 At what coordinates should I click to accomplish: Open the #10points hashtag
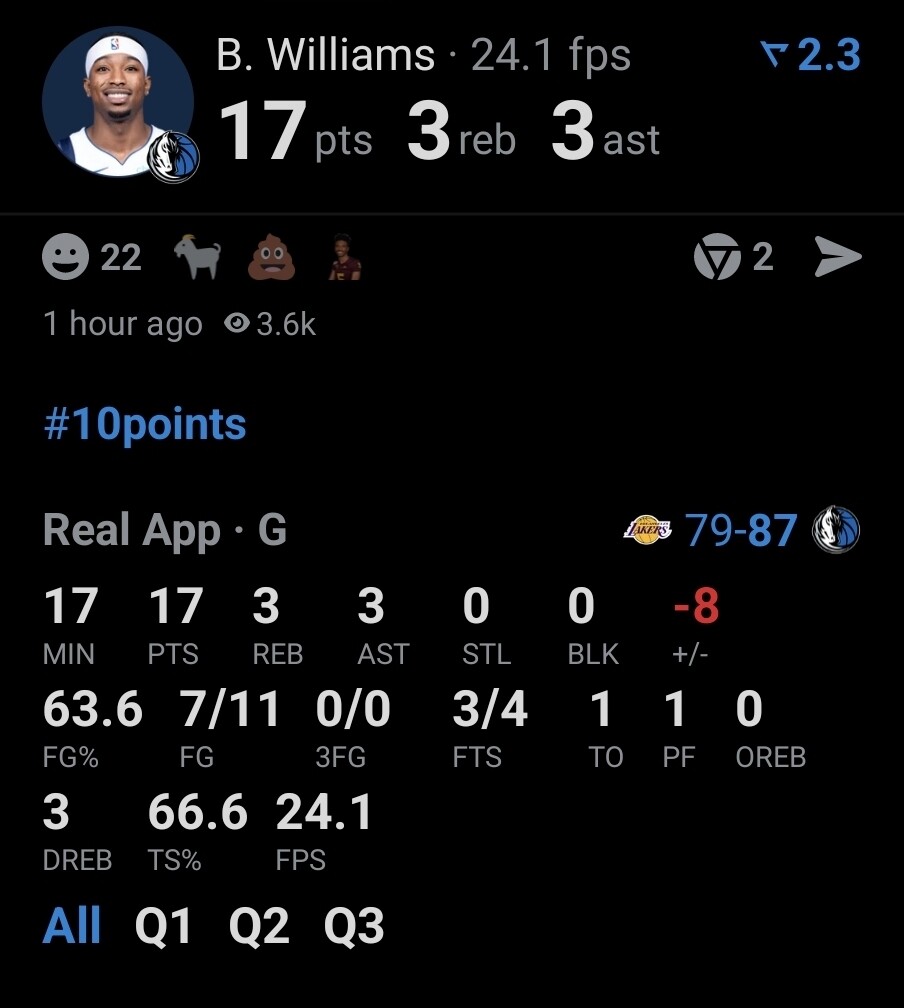click(x=145, y=424)
